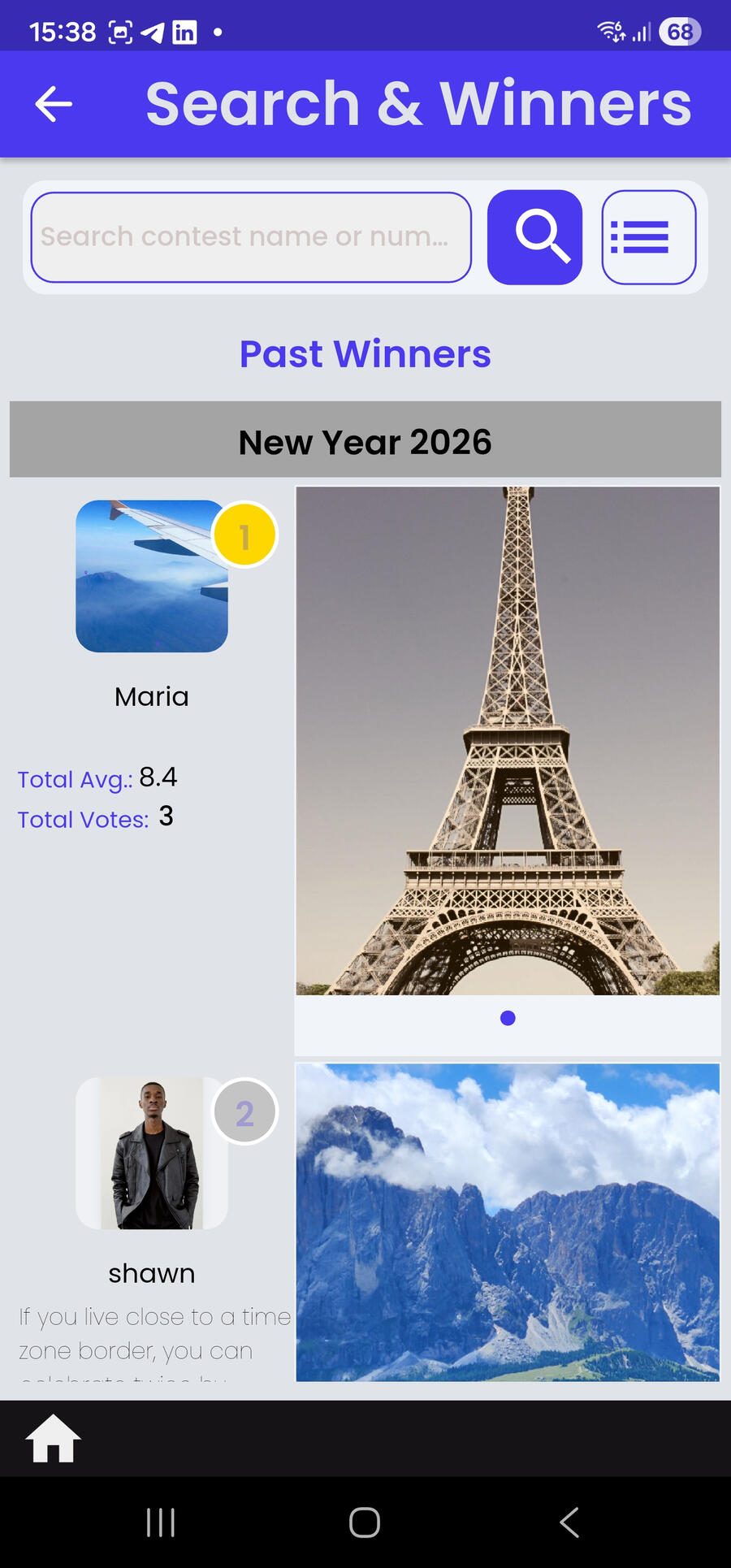Open recent apps from navigation bar
Image resolution: width=731 pixels, height=1568 pixels.
[161, 1523]
